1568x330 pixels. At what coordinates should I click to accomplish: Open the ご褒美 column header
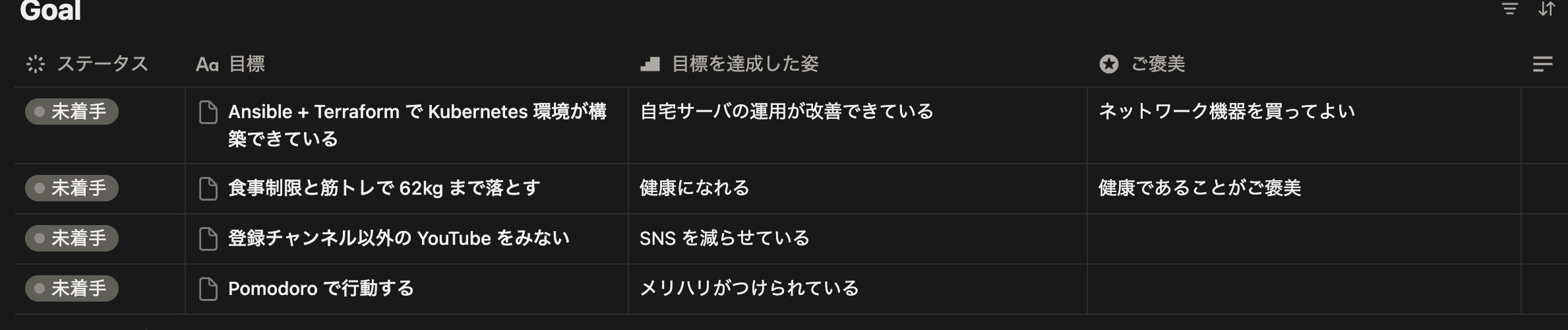tap(1143, 64)
